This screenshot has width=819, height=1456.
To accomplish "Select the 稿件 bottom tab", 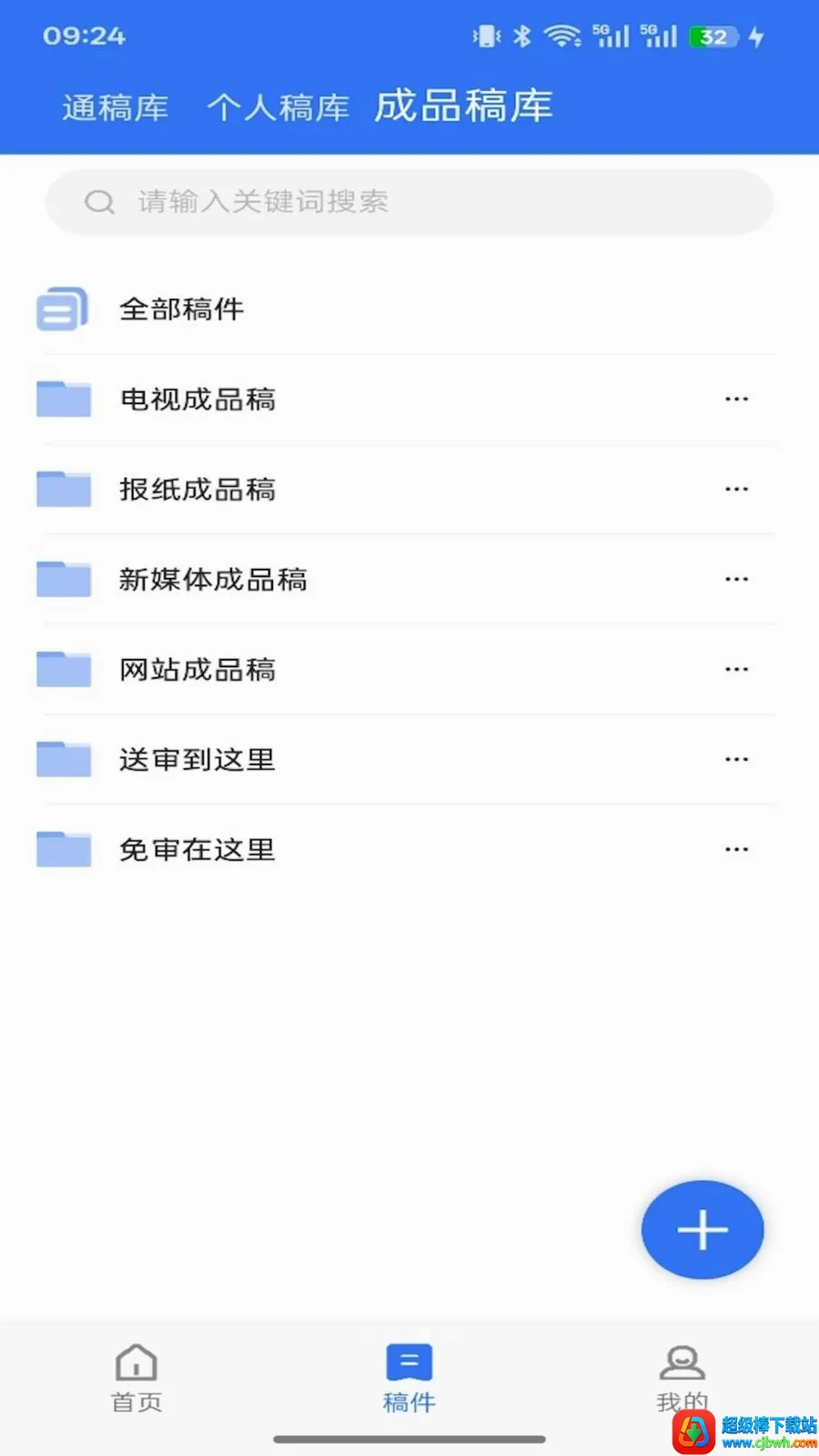I will (409, 1378).
